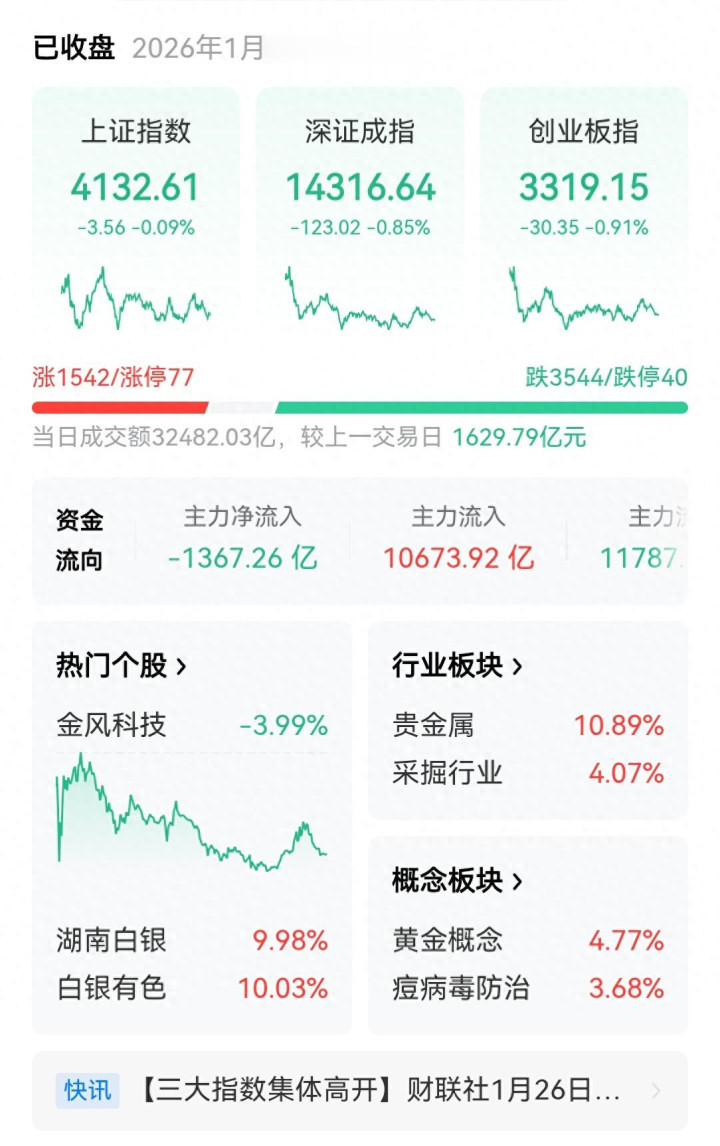This screenshot has width=720, height=1146.
Task: Open the 黄金概念 concept row
Action: [x=528, y=940]
